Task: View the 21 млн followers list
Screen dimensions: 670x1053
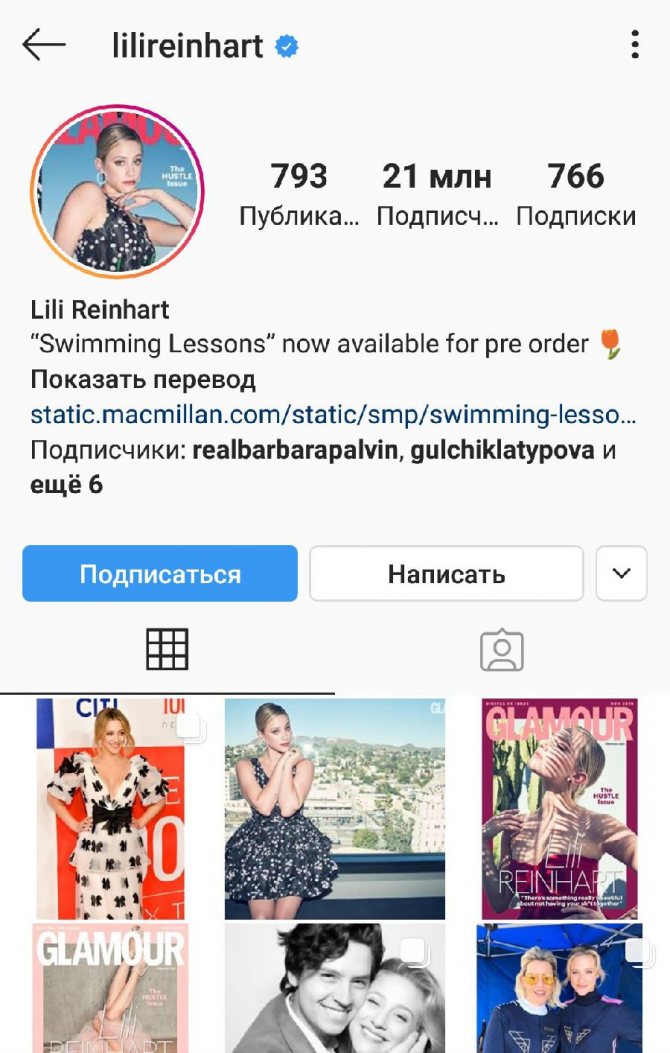Action: tap(437, 195)
